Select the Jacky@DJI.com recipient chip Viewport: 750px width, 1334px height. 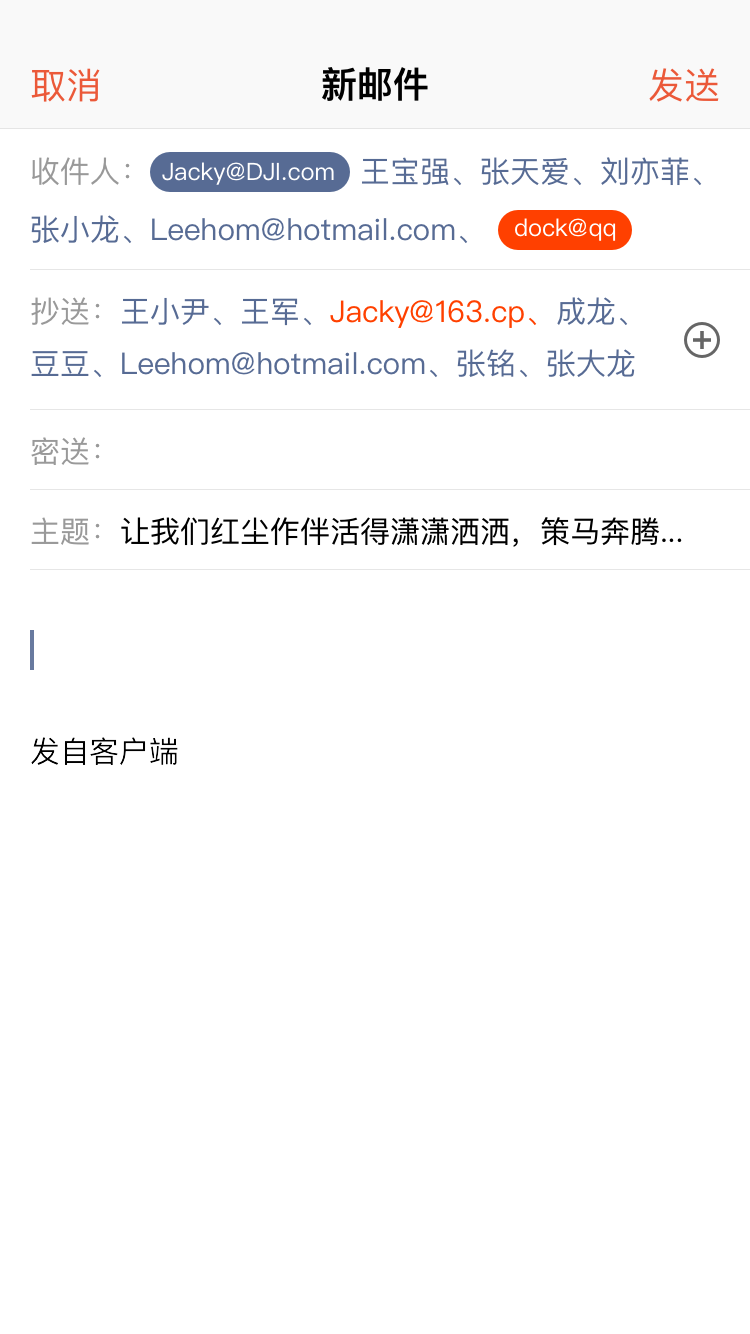[249, 172]
